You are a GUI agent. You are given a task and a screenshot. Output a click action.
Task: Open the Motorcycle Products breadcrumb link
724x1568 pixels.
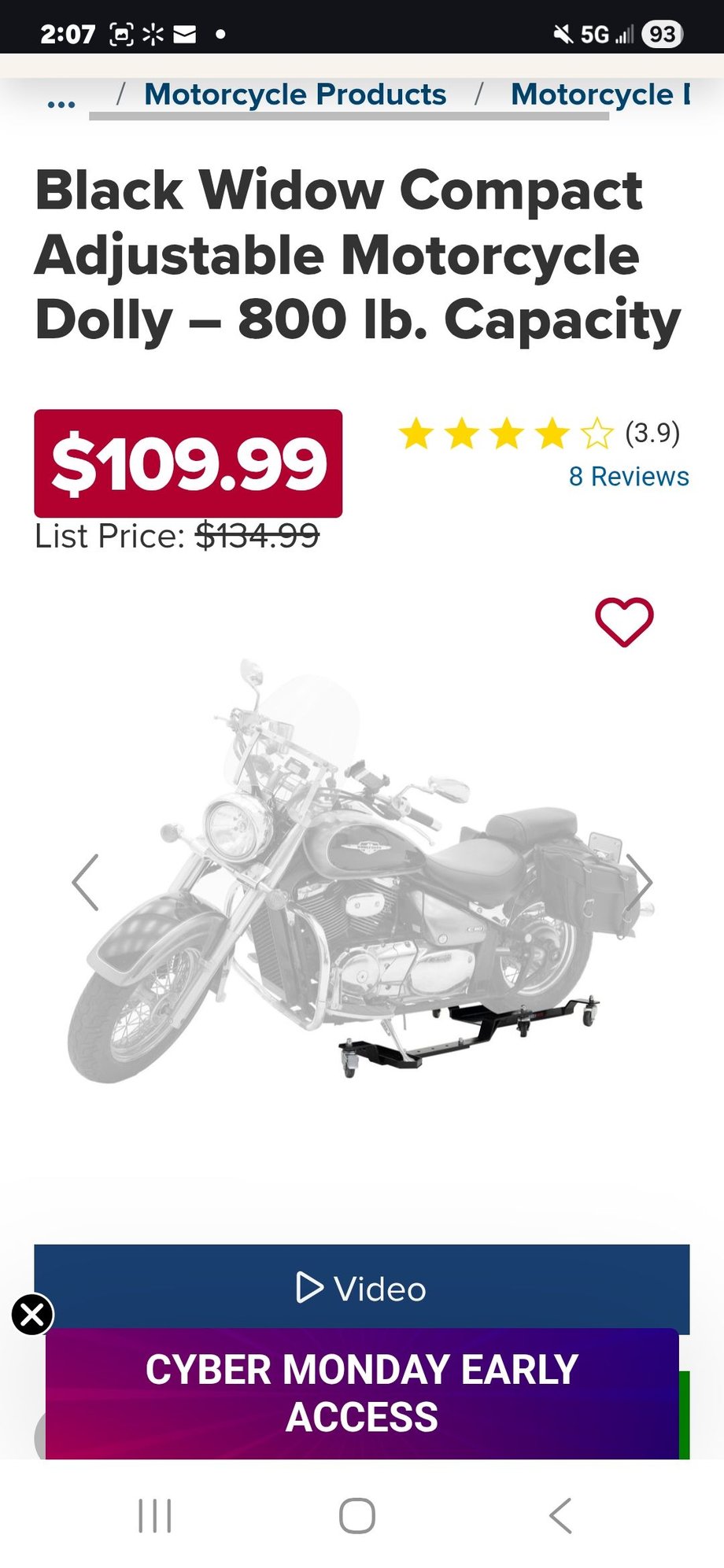pyautogui.click(x=295, y=94)
